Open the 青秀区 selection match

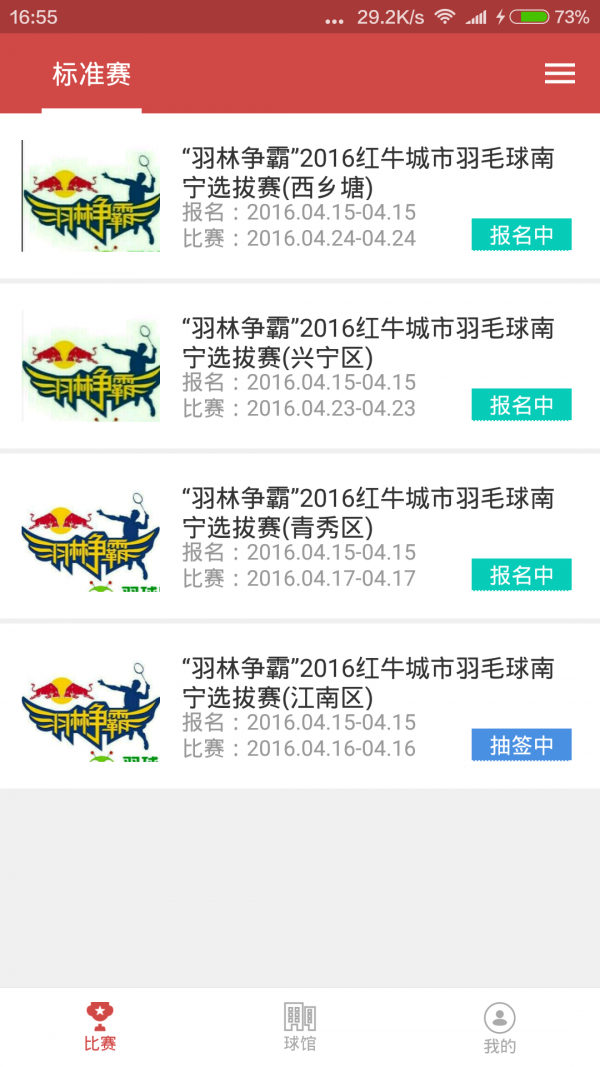300,536
